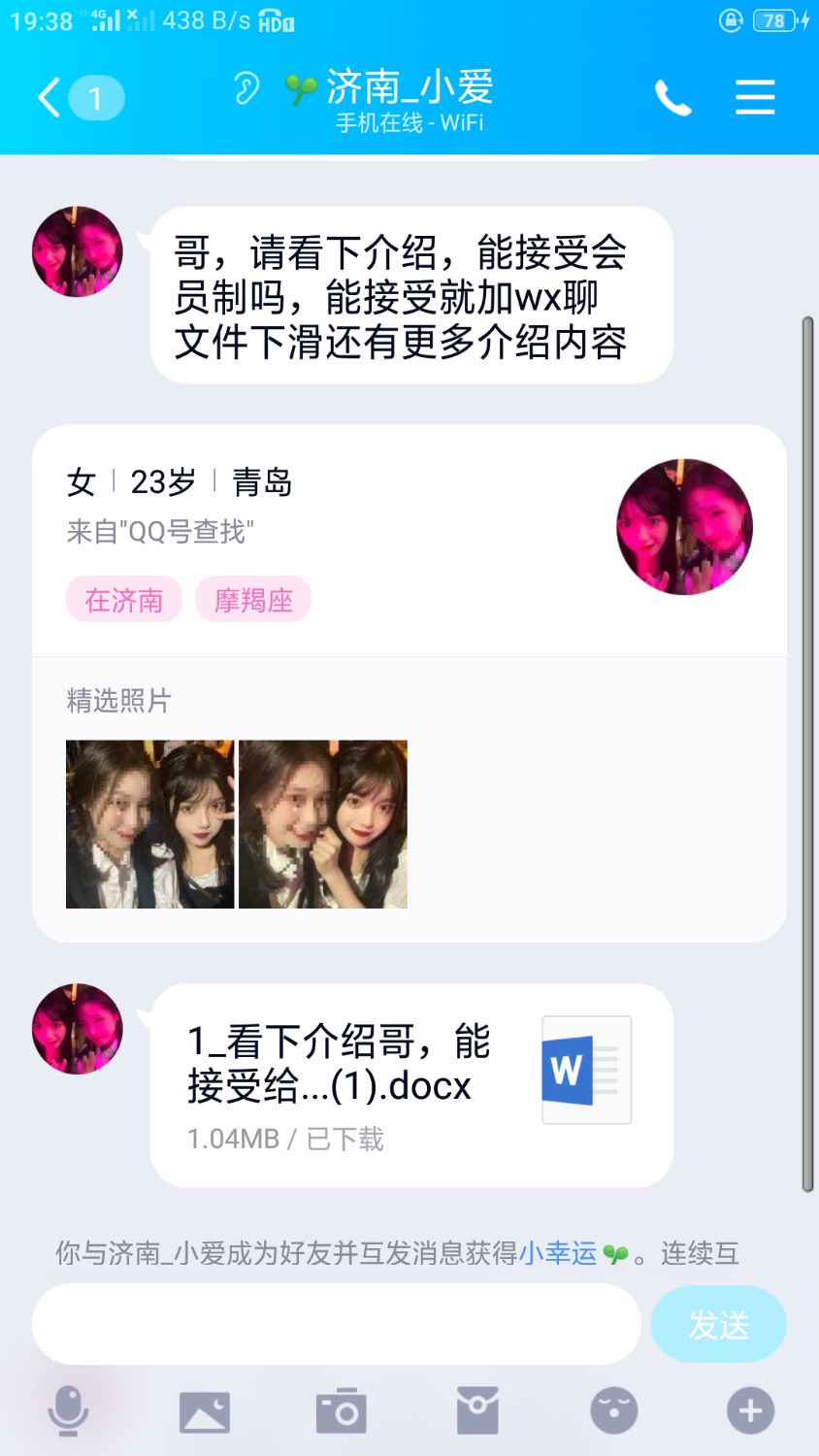
Task: Start a voice call with 济南_小爱
Action: [672, 98]
